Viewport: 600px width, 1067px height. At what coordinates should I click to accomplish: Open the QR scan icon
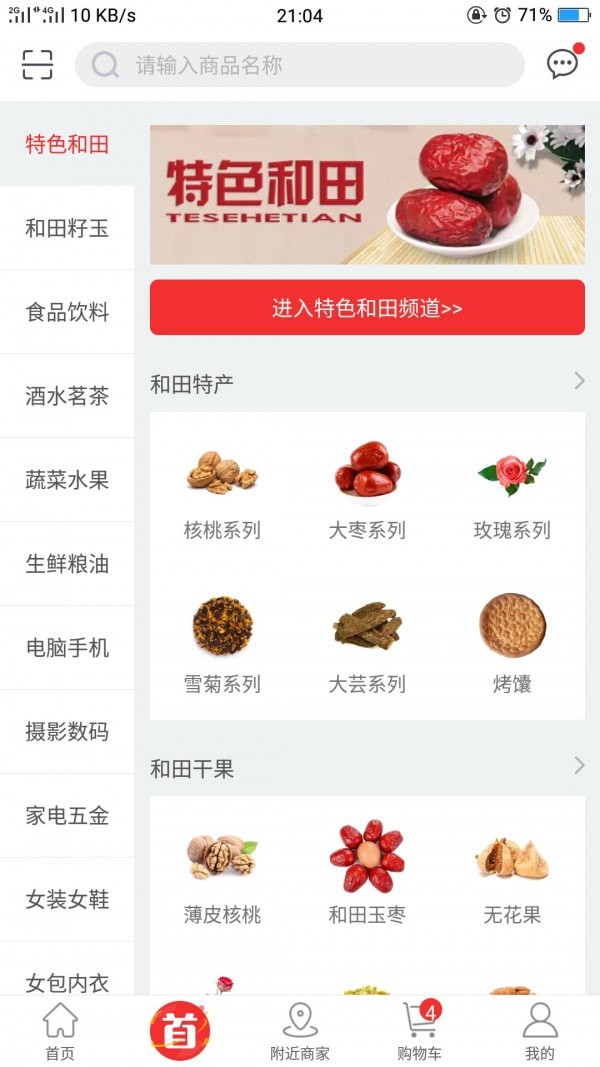click(x=37, y=65)
